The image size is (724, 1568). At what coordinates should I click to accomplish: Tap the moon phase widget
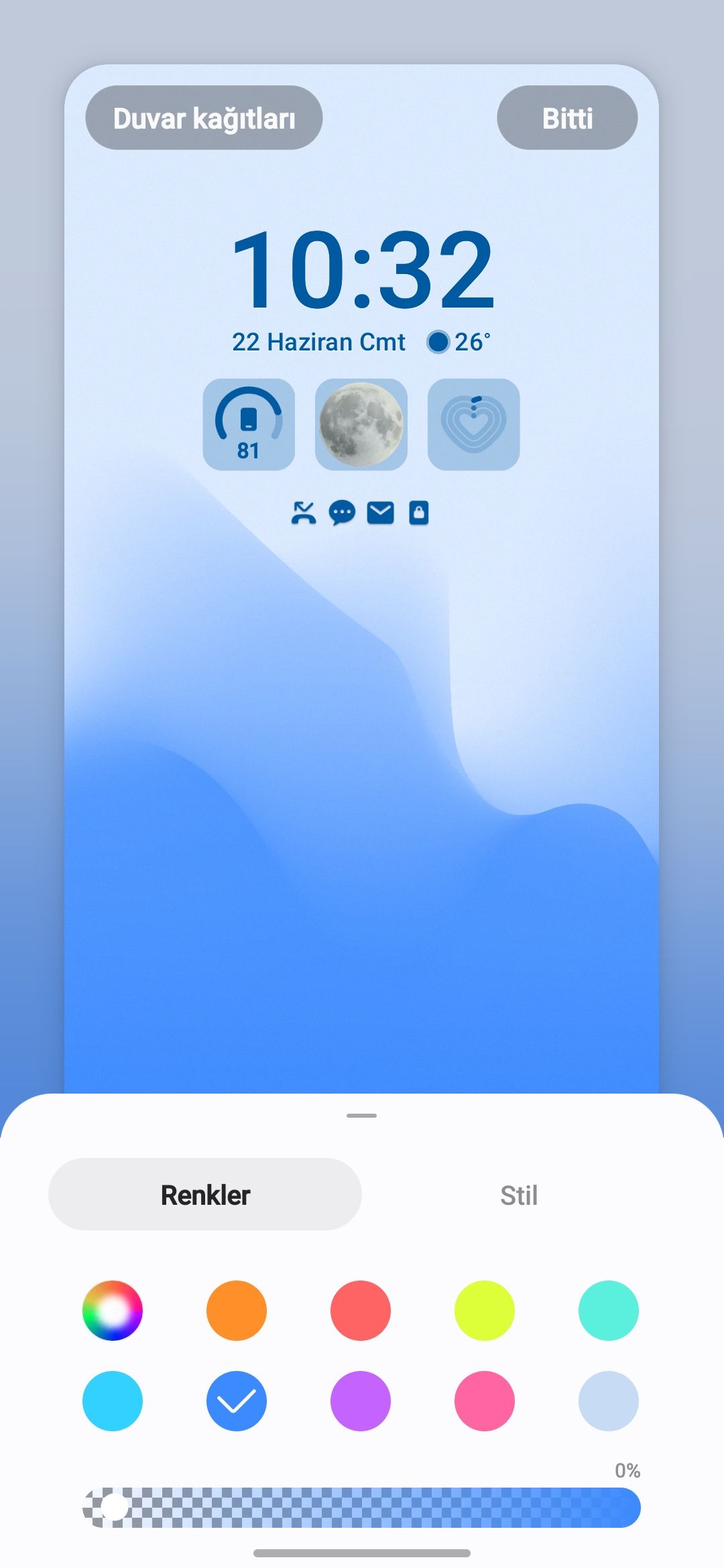pyautogui.click(x=361, y=425)
